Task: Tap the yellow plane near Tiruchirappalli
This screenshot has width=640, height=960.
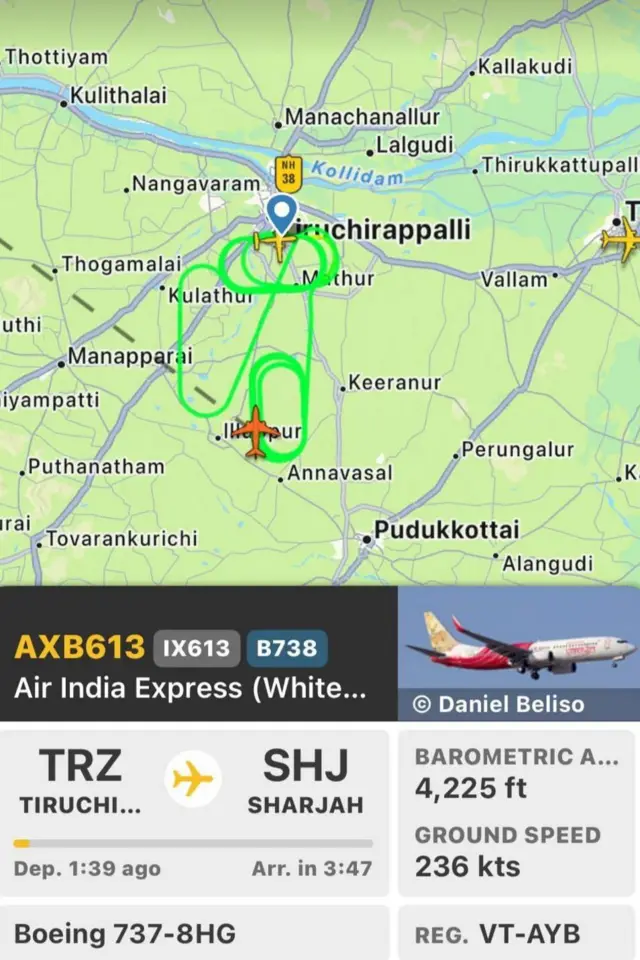Action: coord(274,241)
